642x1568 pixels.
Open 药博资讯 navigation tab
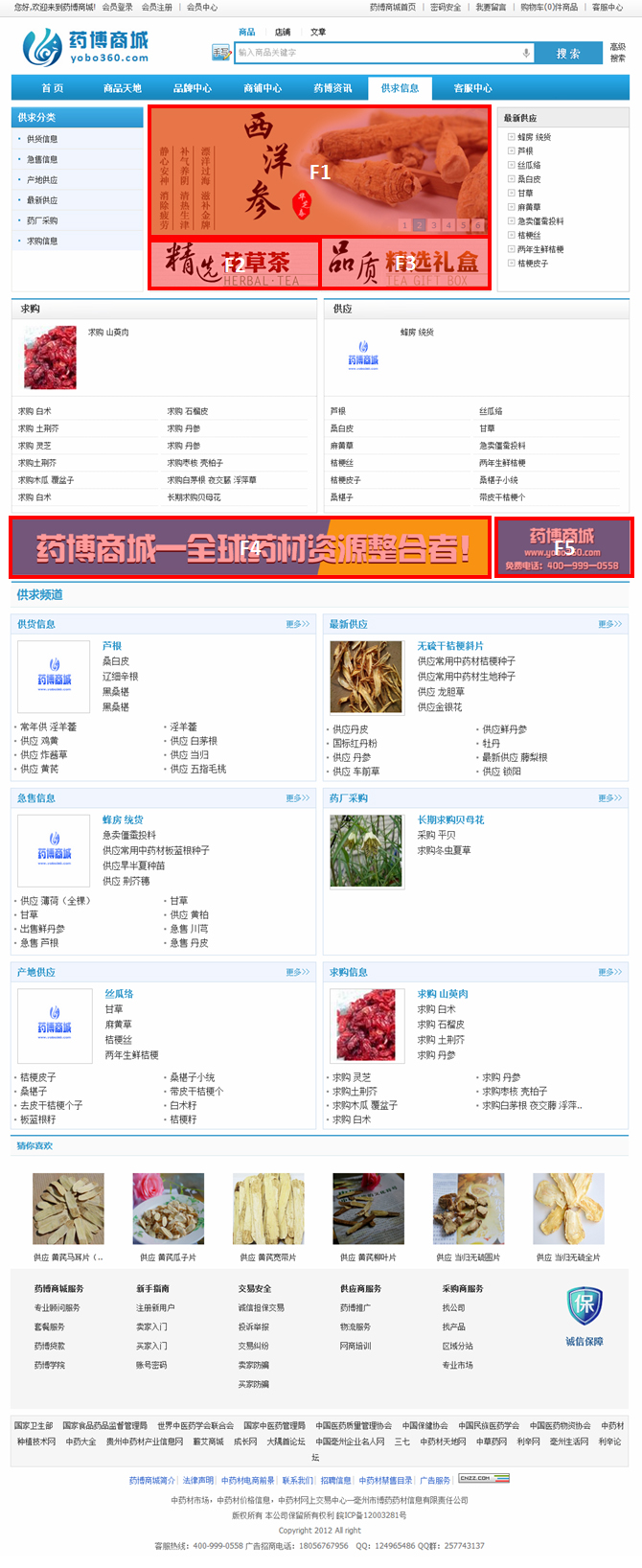[x=332, y=88]
